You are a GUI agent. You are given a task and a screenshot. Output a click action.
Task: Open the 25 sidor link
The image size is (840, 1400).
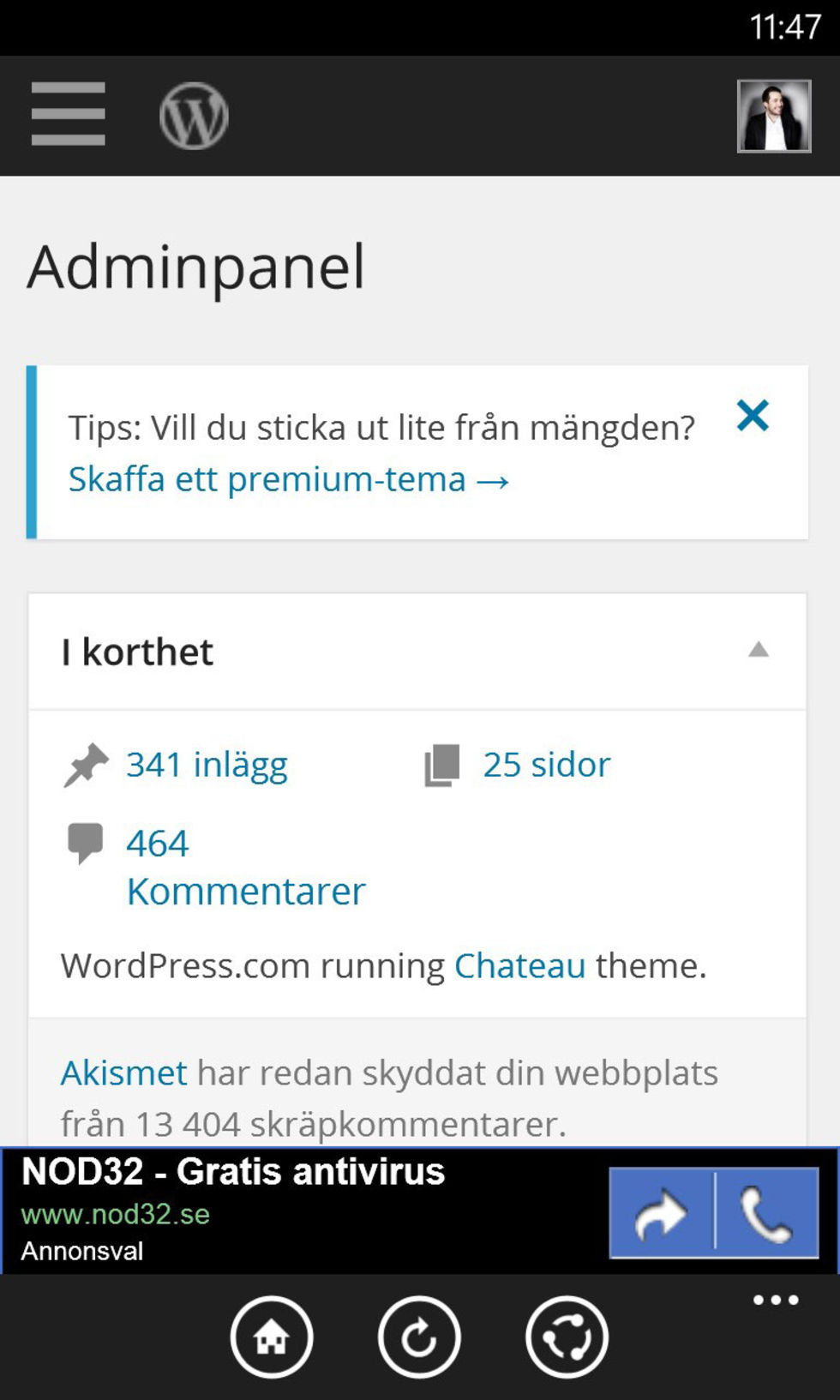tap(546, 765)
